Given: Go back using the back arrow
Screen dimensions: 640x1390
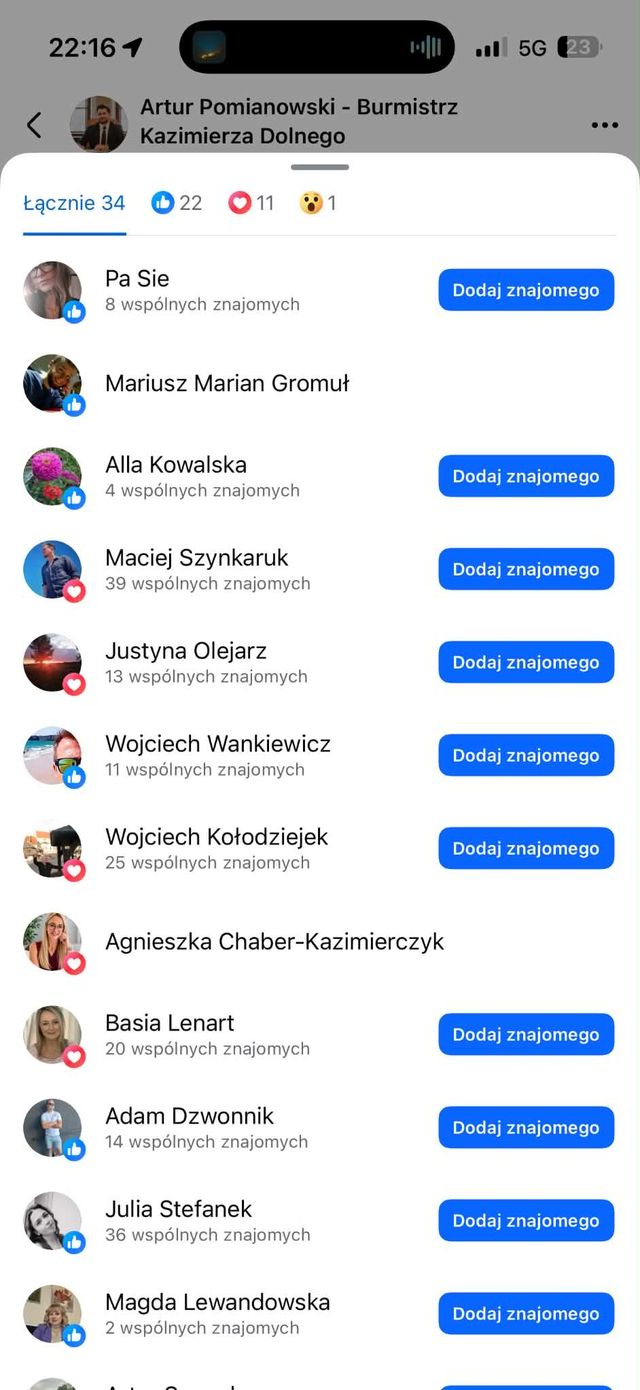Looking at the screenshot, I should coord(34,125).
